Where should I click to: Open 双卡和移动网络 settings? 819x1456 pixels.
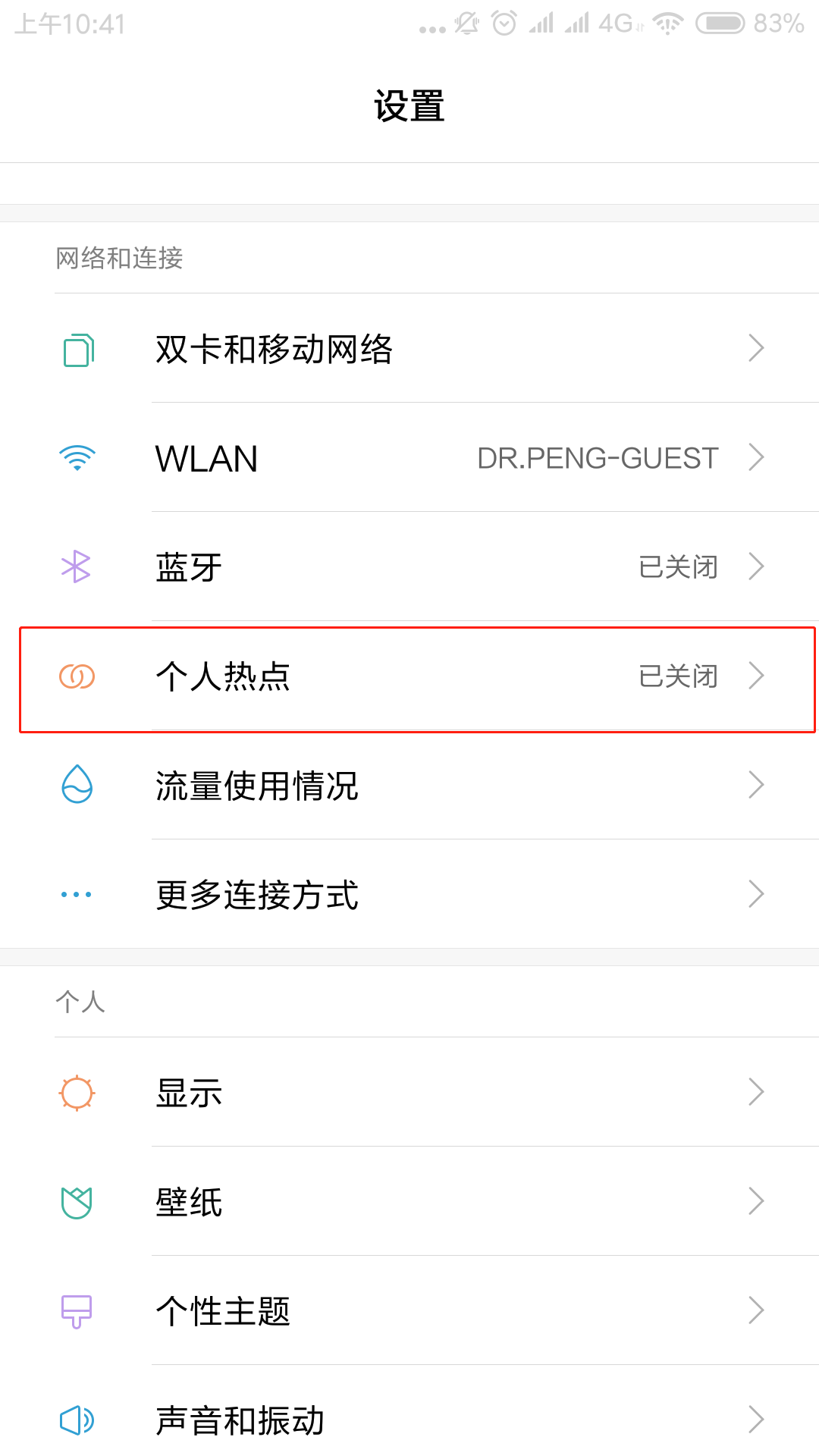[x=409, y=349]
